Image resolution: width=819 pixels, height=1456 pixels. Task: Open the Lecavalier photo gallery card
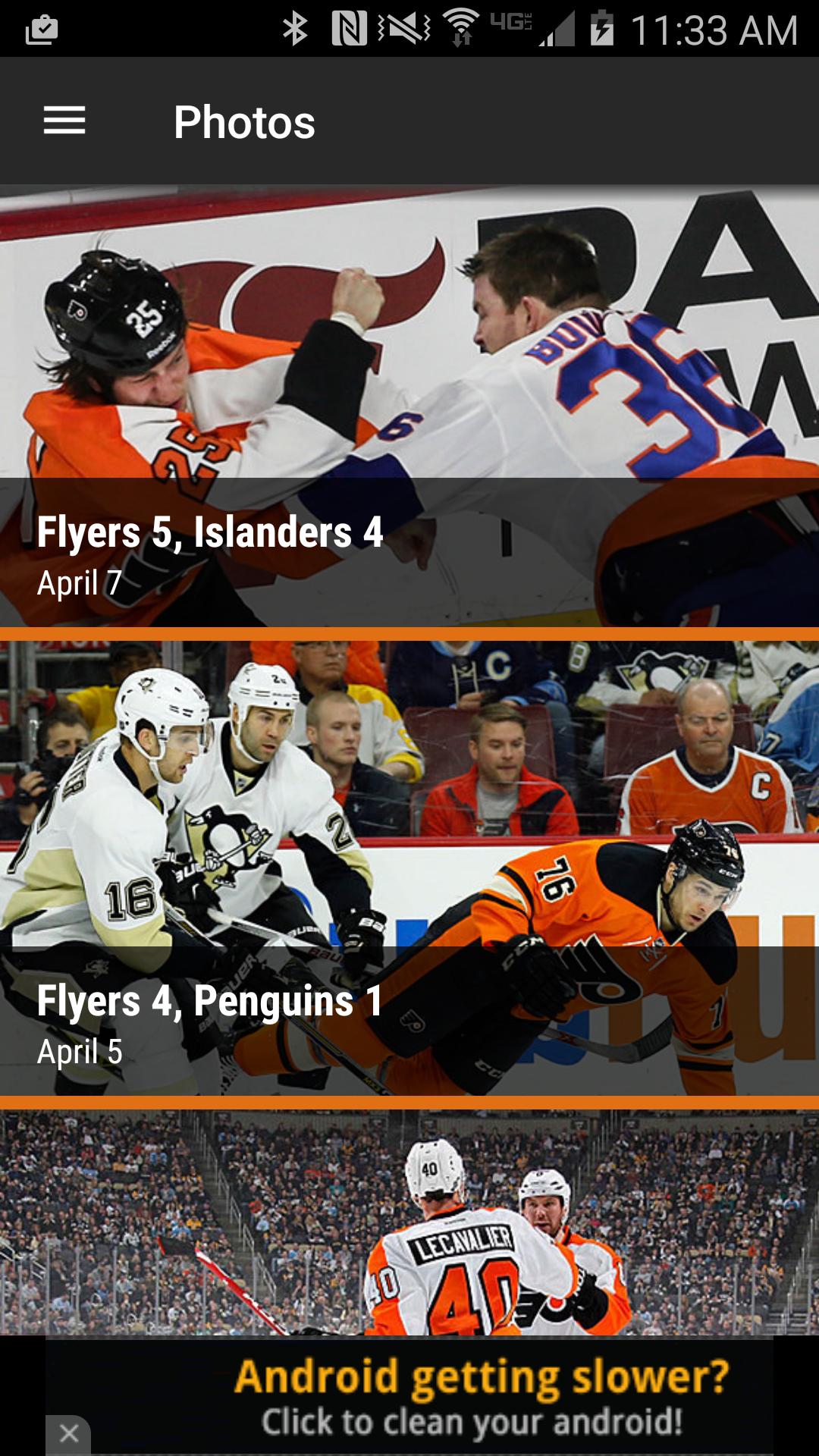tap(409, 1221)
